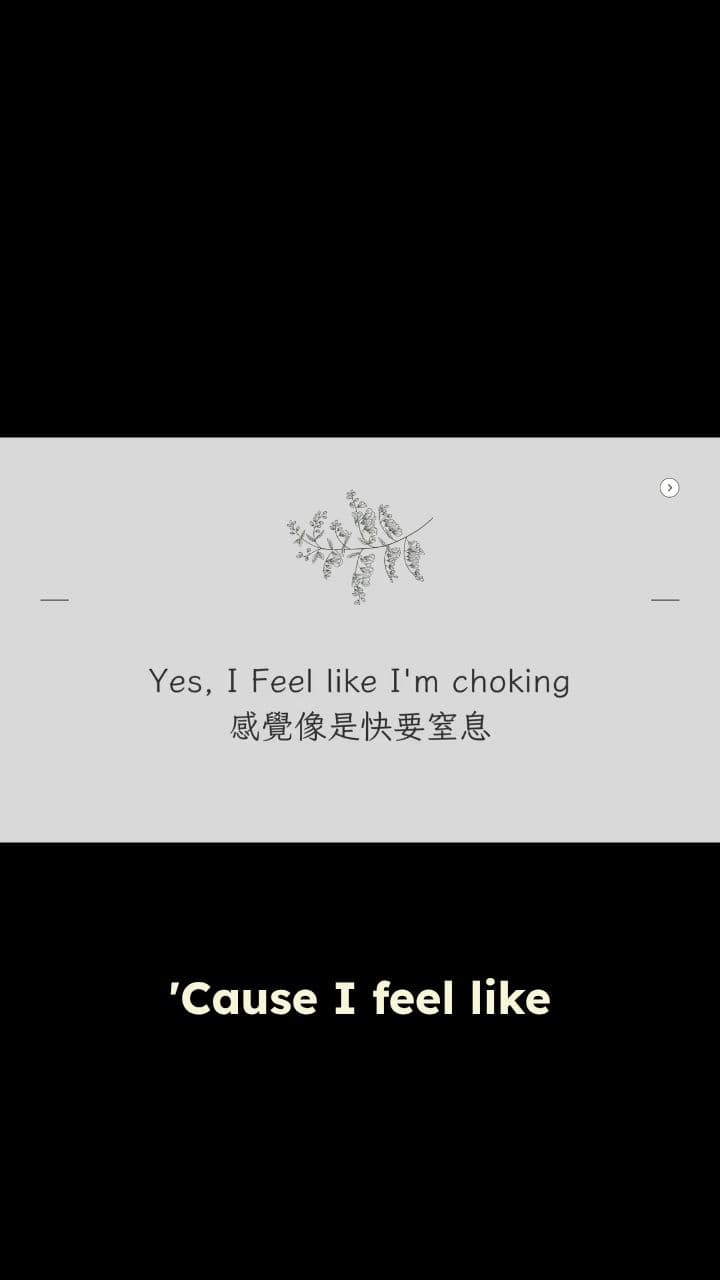Go to the next lyric slide
This screenshot has width=720, height=1280.
669,487
